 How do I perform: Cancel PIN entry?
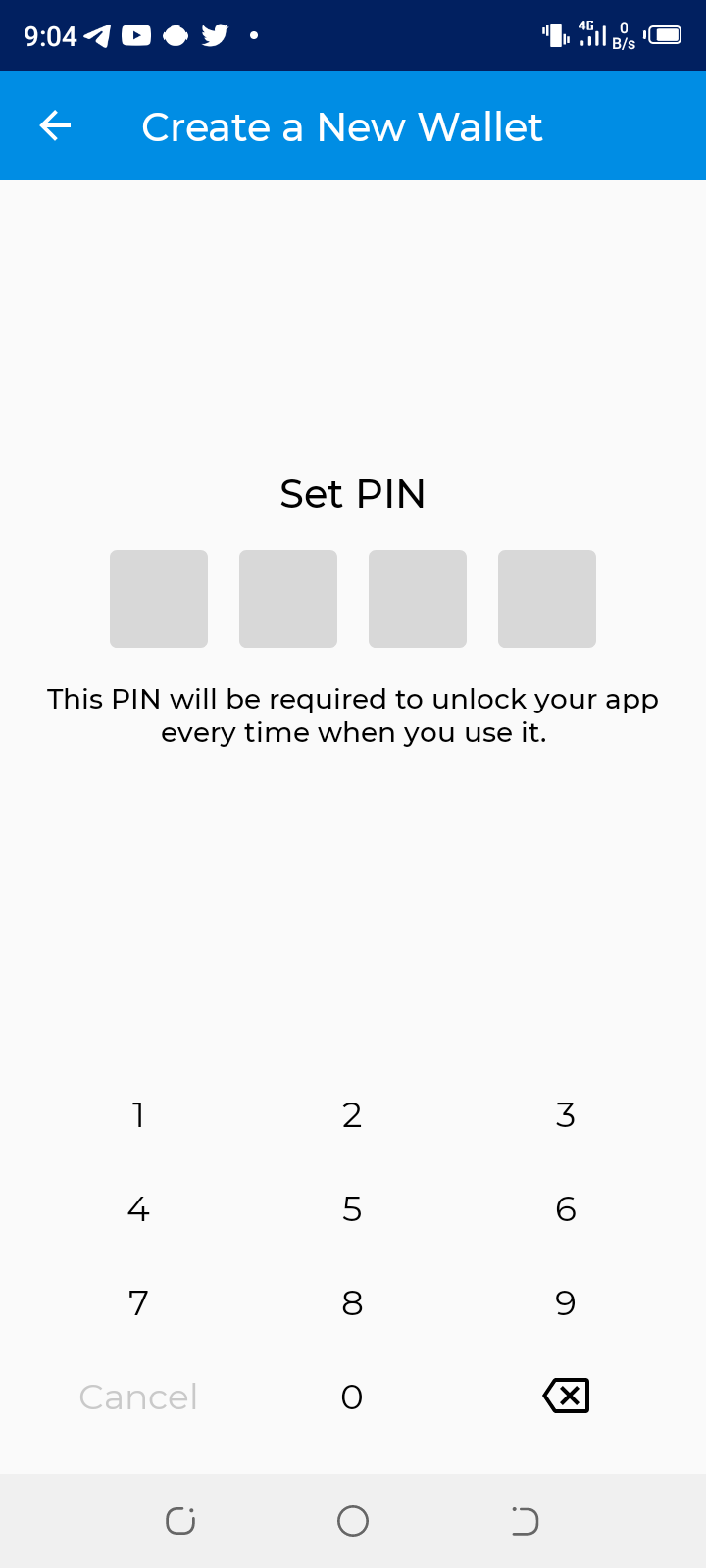tap(138, 1397)
